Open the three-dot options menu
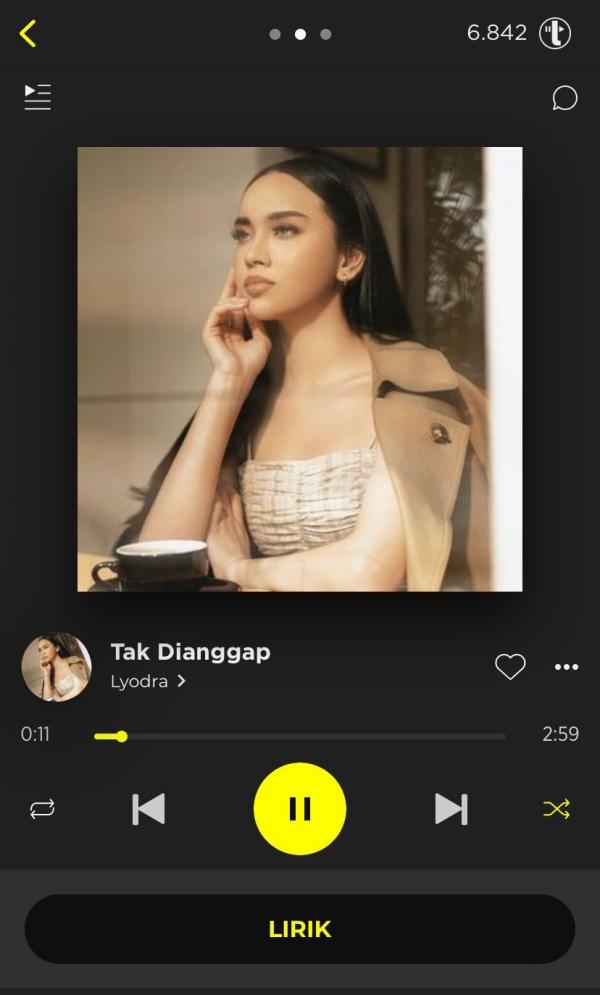Image resolution: width=600 pixels, height=995 pixels. click(x=566, y=667)
